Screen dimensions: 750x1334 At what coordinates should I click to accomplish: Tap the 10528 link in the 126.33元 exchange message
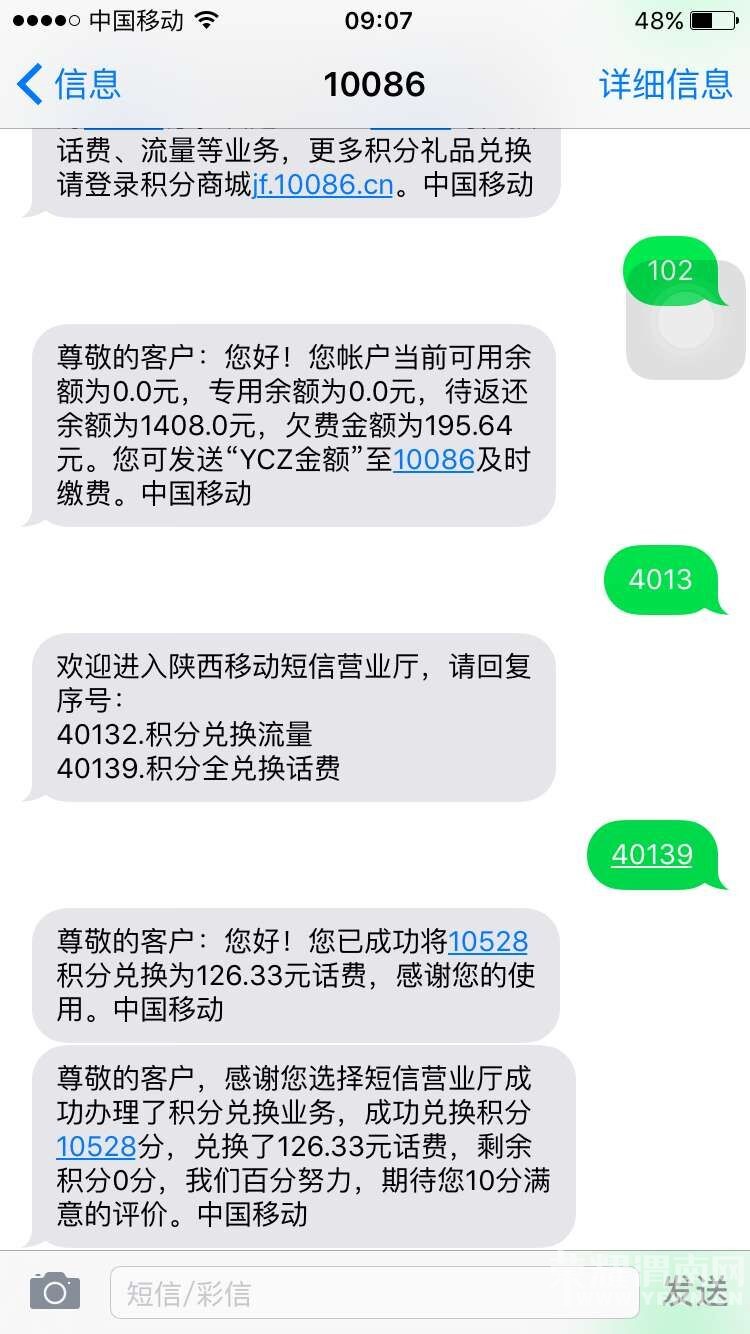(x=488, y=941)
